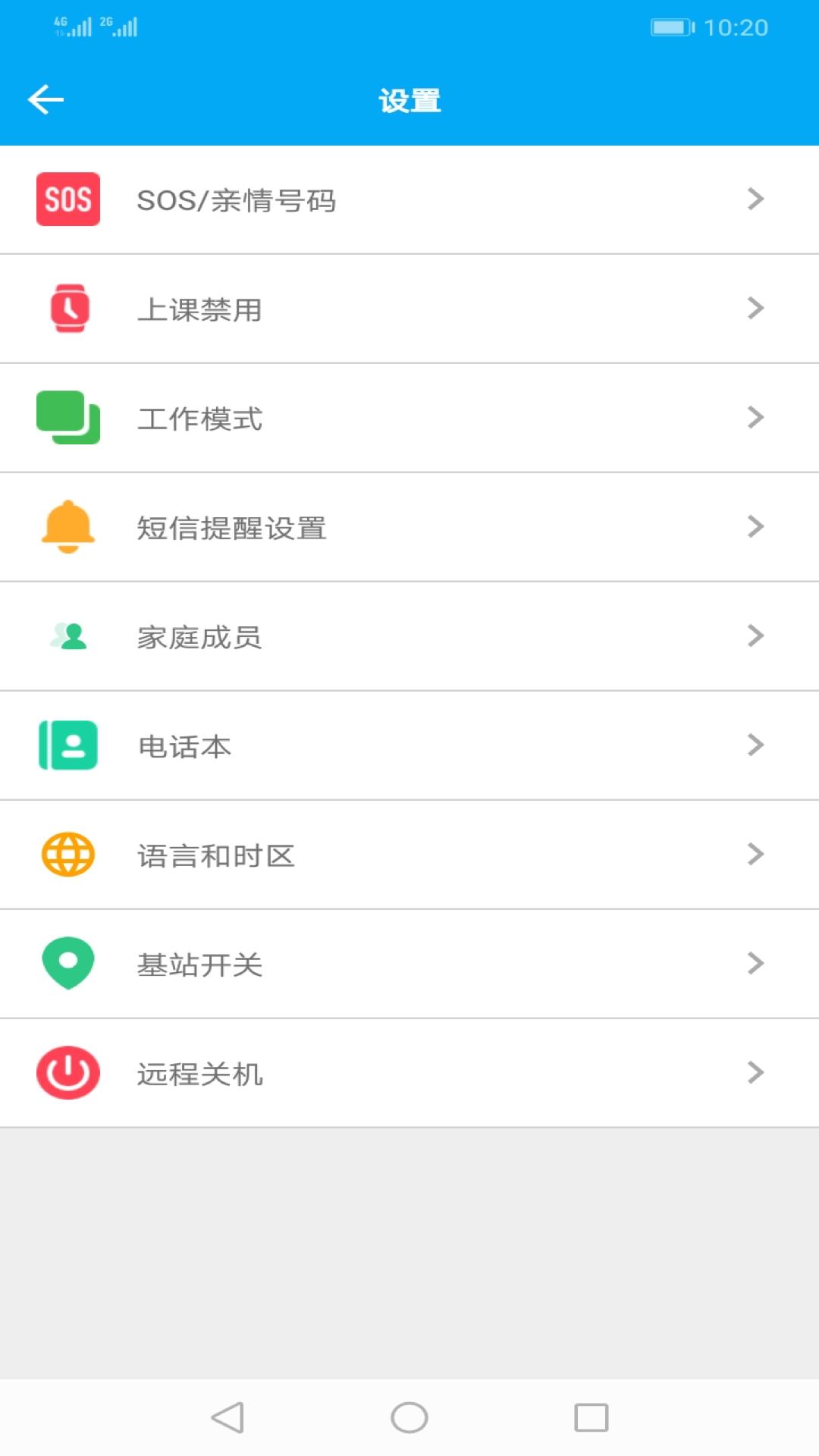819x1456 pixels.
Task: Select the green 工作模式 work mode icon
Action: click(67, 417)
